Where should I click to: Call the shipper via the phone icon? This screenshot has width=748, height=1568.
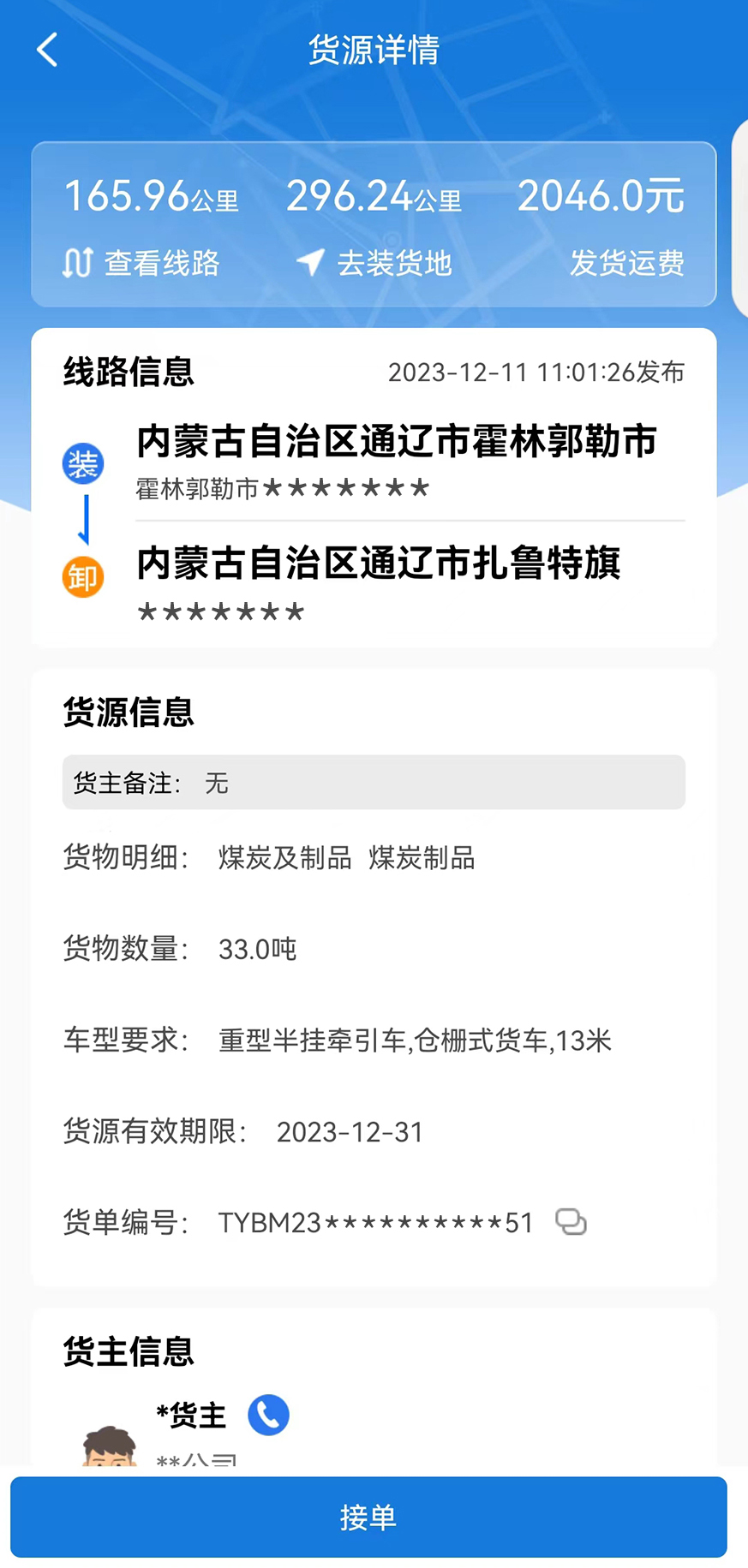click(x=268, y=1415)
